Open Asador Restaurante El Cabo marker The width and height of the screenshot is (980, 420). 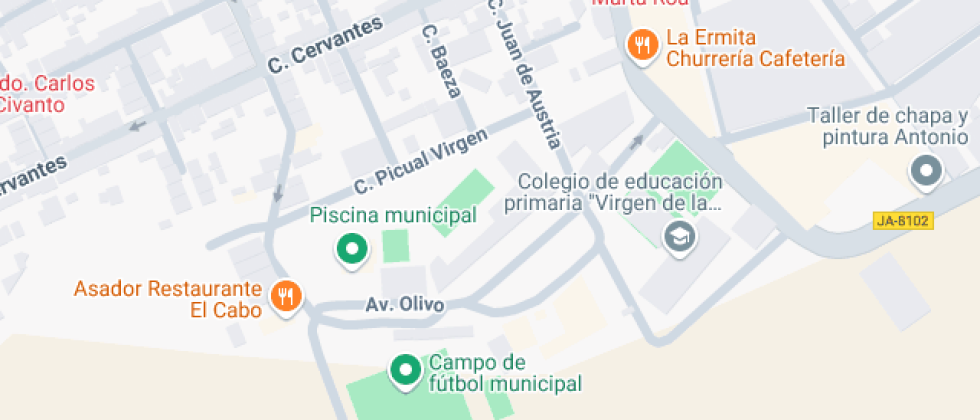(287, 295)
